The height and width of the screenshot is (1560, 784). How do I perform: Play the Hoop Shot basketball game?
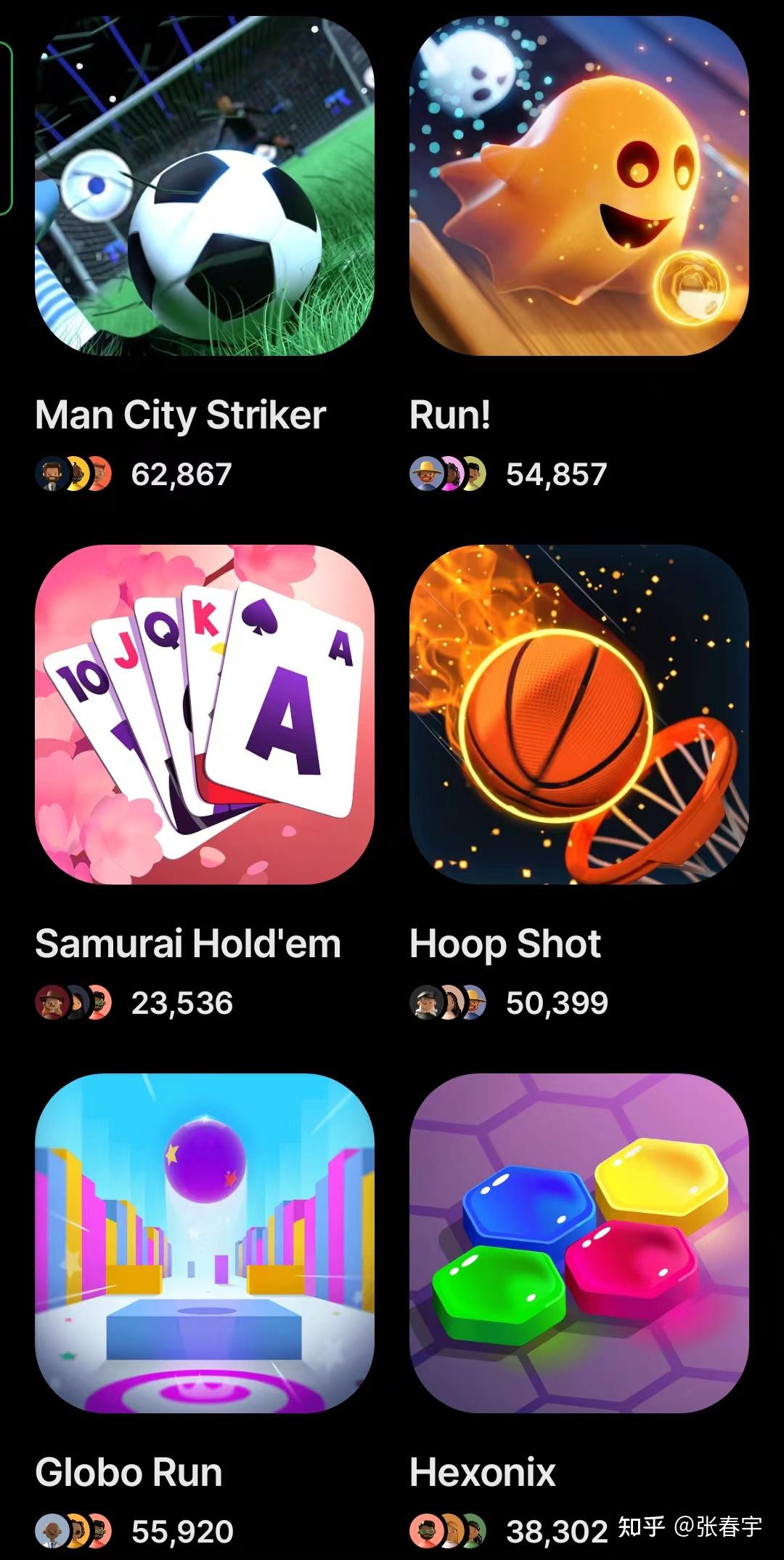579,715
